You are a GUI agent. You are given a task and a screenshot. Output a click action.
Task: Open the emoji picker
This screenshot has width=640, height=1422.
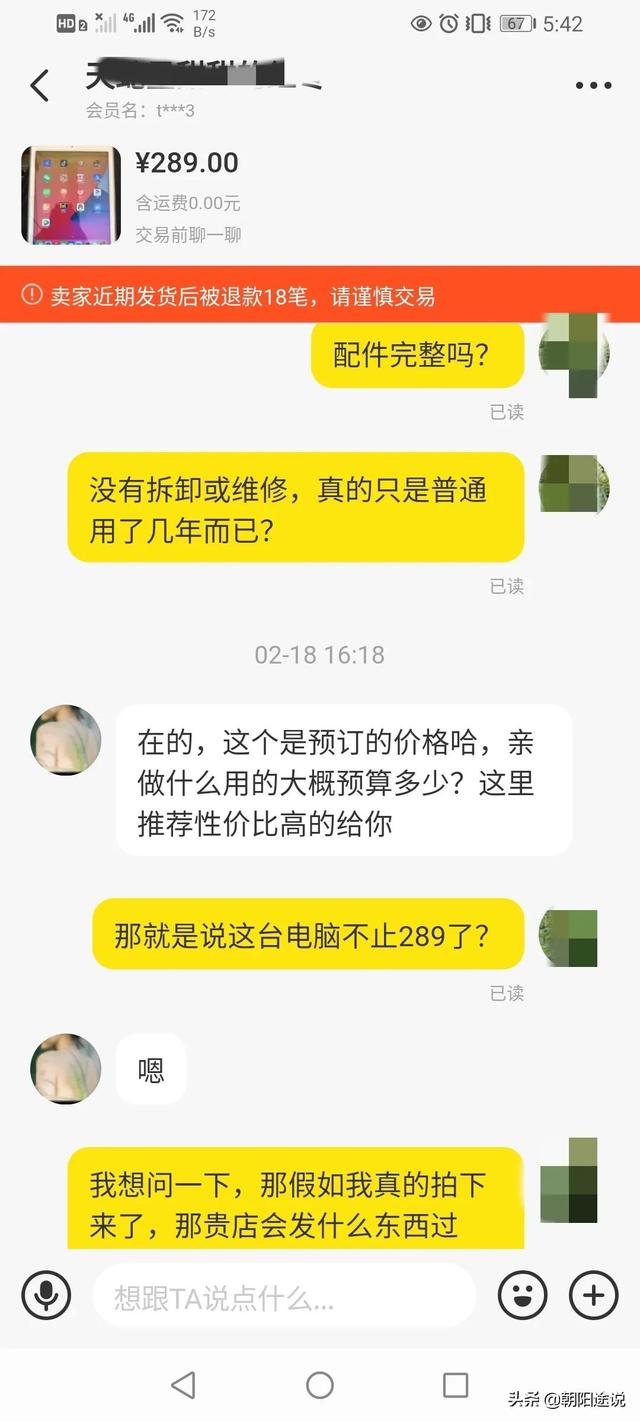[522, 1297]
